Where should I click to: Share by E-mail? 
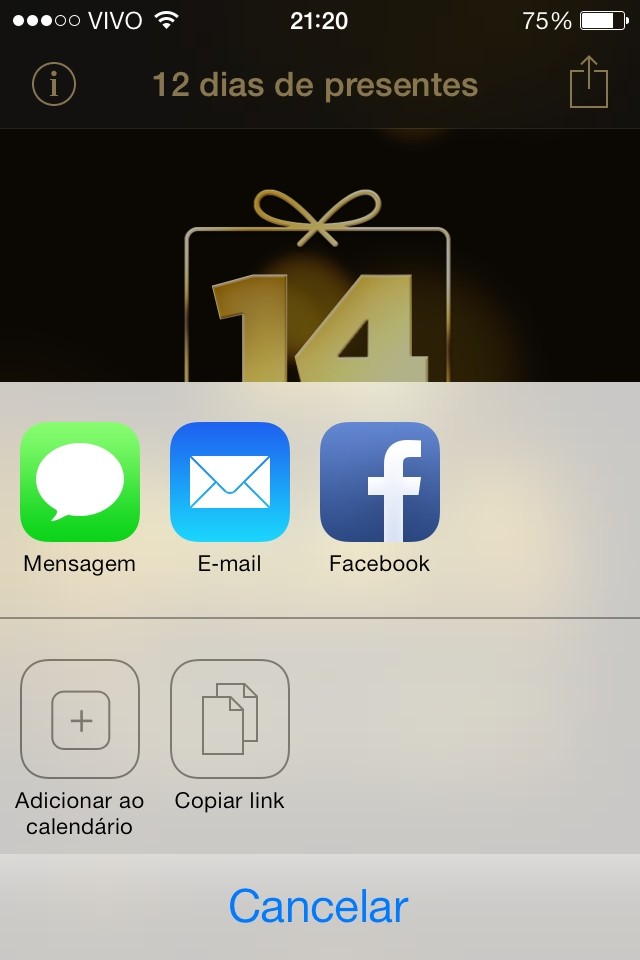(x=230, y=482)
